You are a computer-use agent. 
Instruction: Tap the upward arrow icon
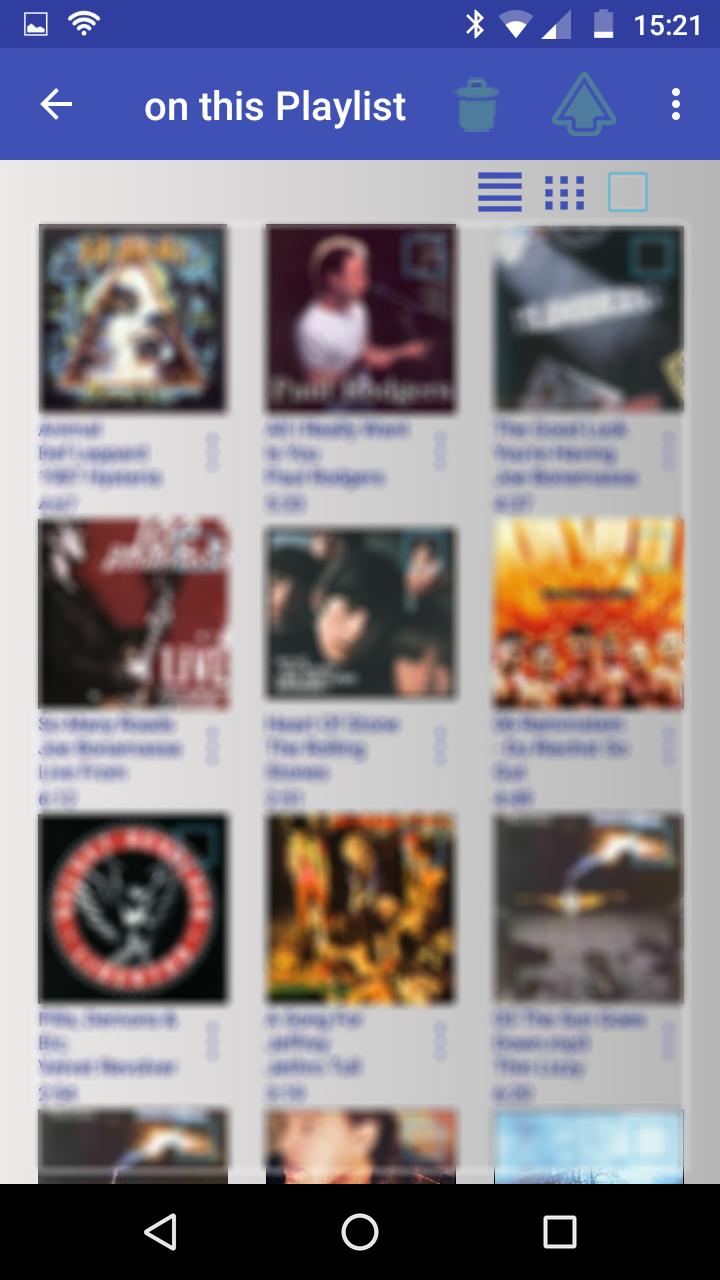pos(584,105)
